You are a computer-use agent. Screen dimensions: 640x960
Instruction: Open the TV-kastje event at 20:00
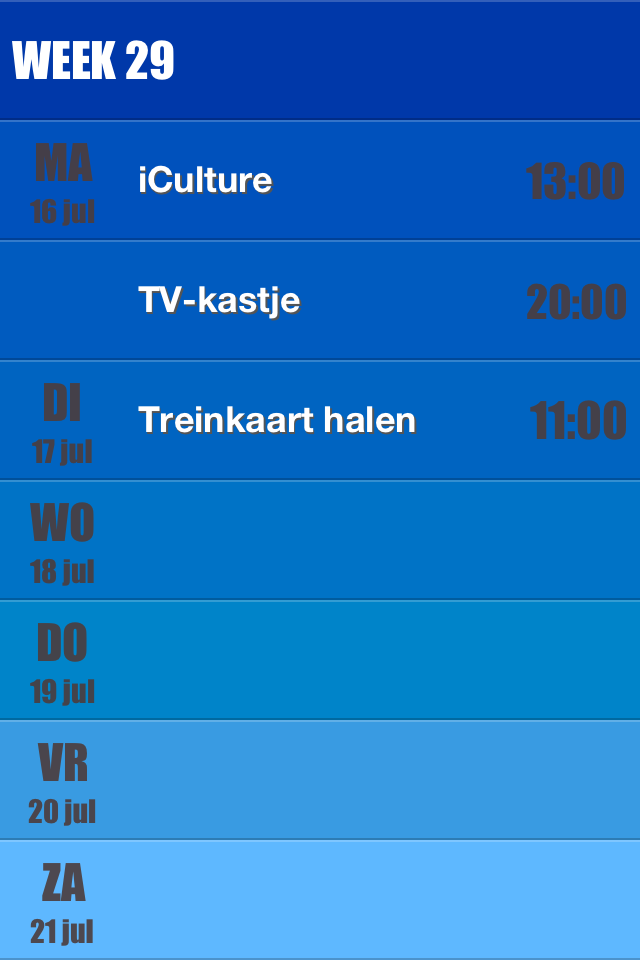pyautogui.click(x=320, y=300)
